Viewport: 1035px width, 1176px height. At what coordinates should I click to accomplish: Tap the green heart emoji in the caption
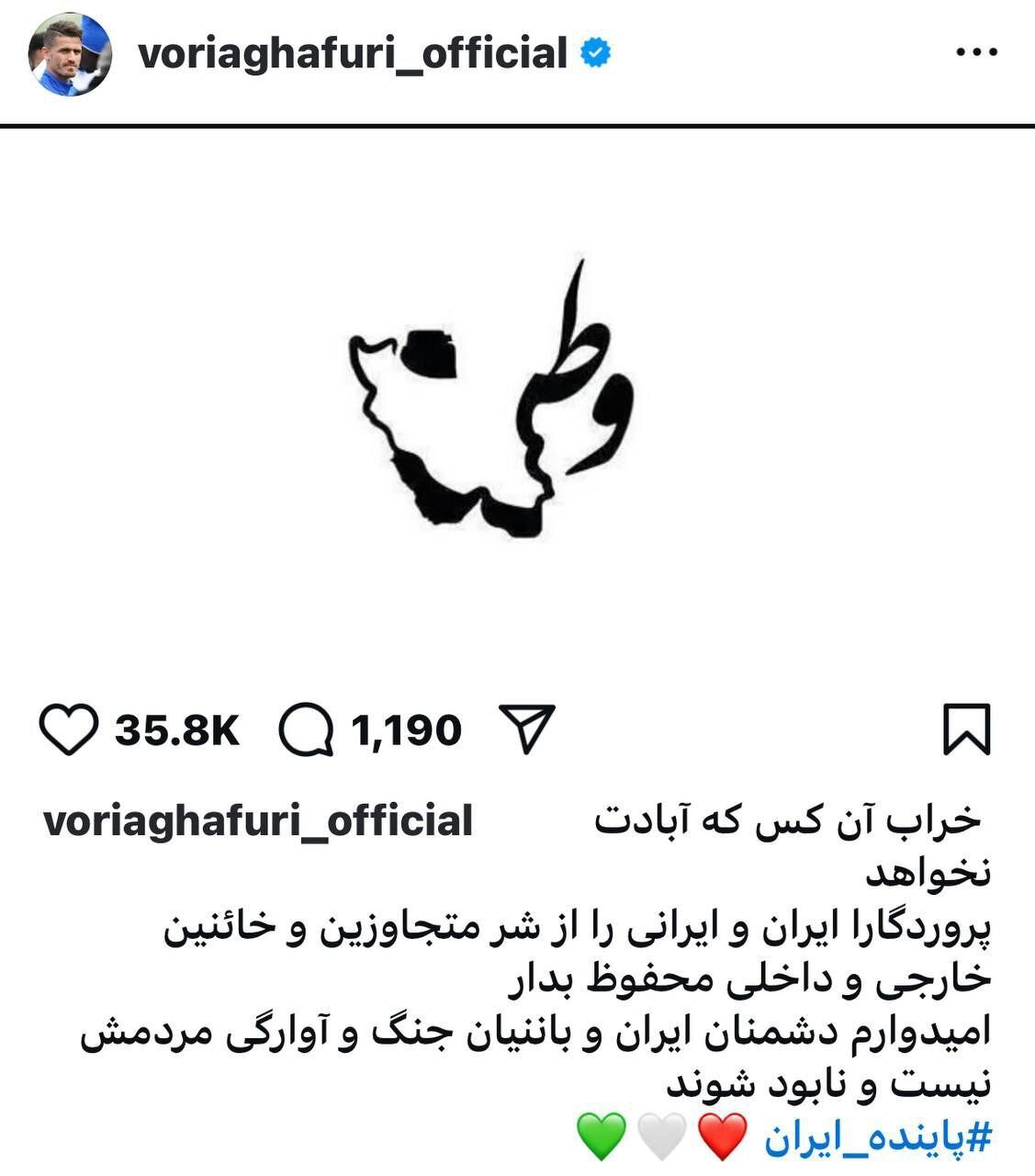click(602, 1136)
